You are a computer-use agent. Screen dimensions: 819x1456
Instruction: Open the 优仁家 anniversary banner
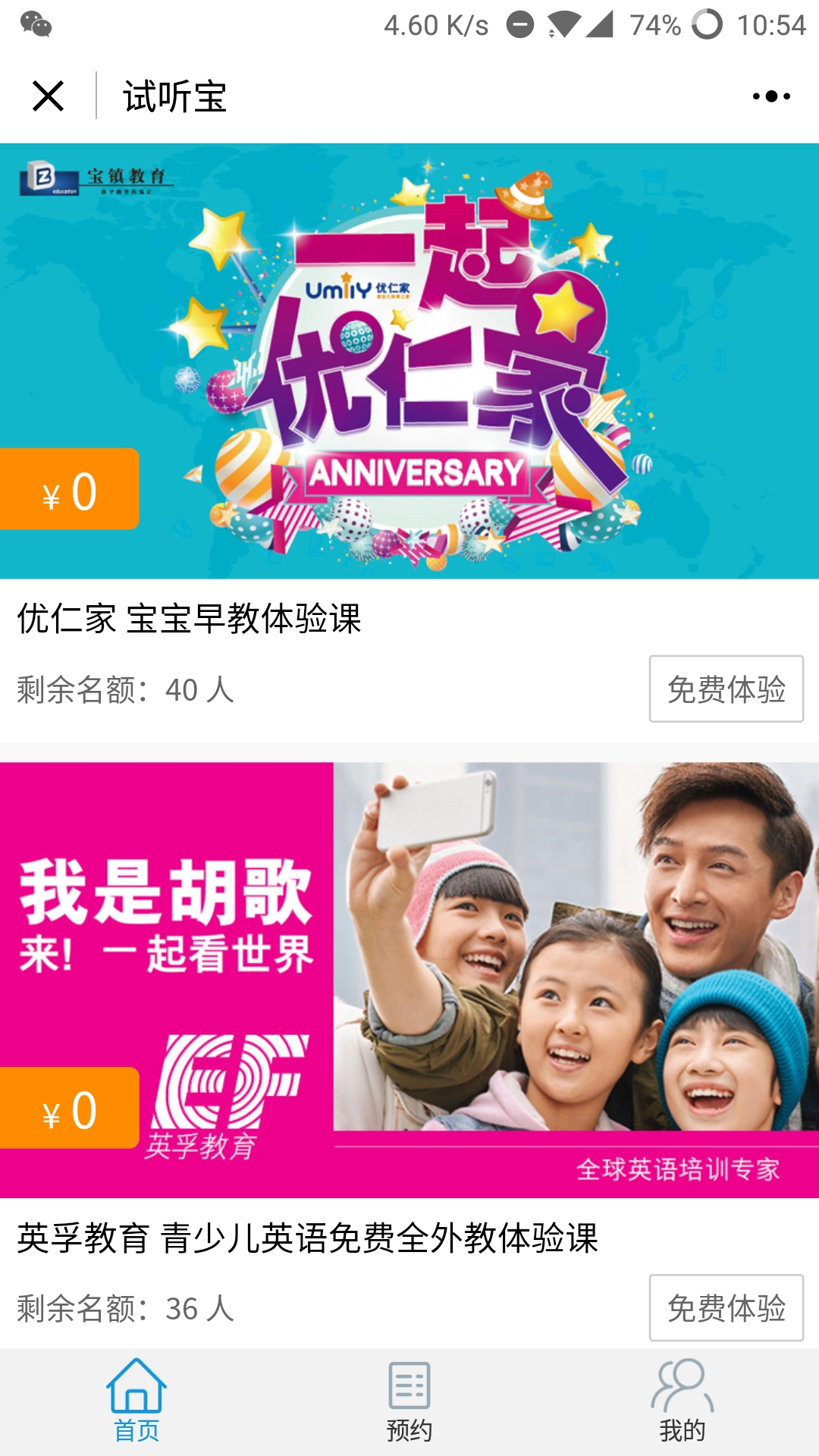pos(409,361)
